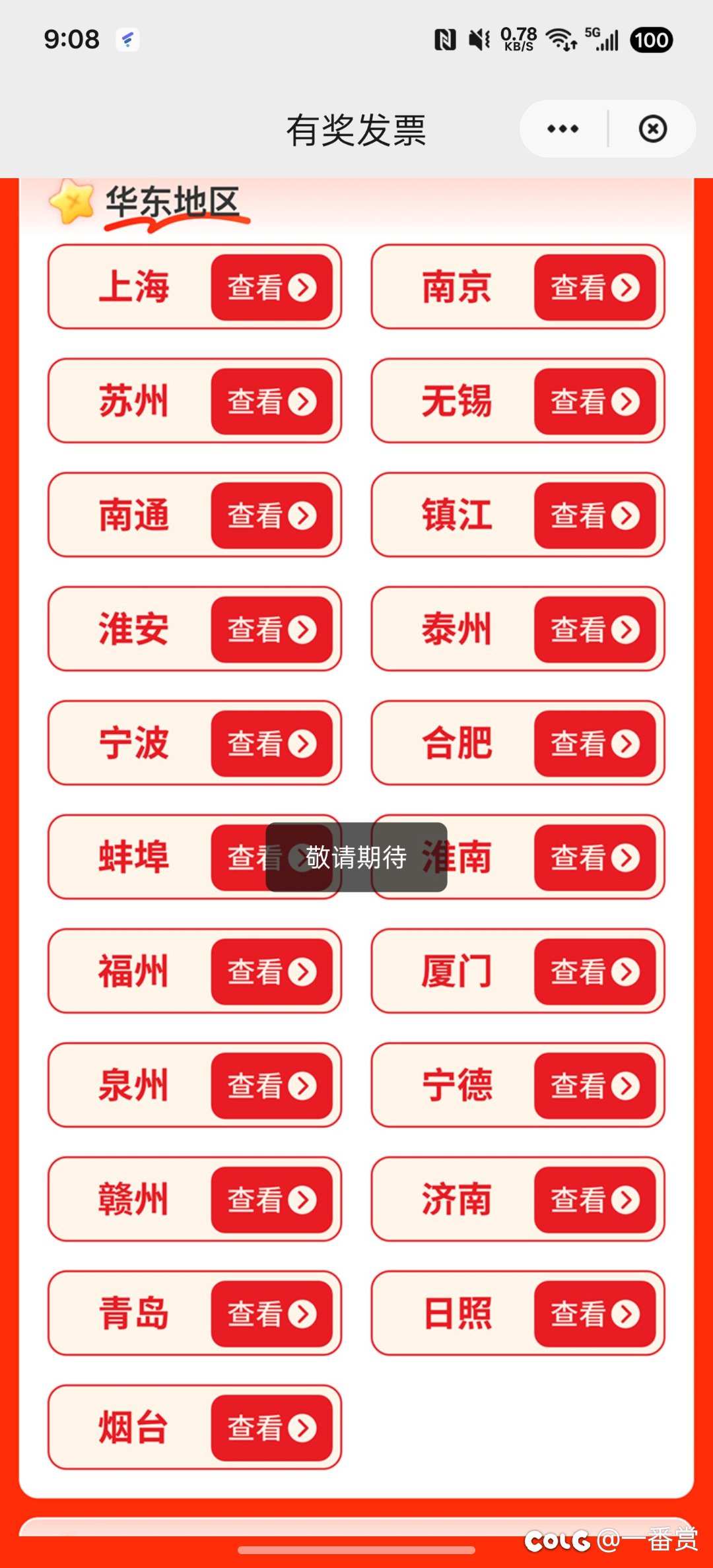Tap 查看 beside 泰州
Screen dimensions: 713x1568
click(594, 630)
